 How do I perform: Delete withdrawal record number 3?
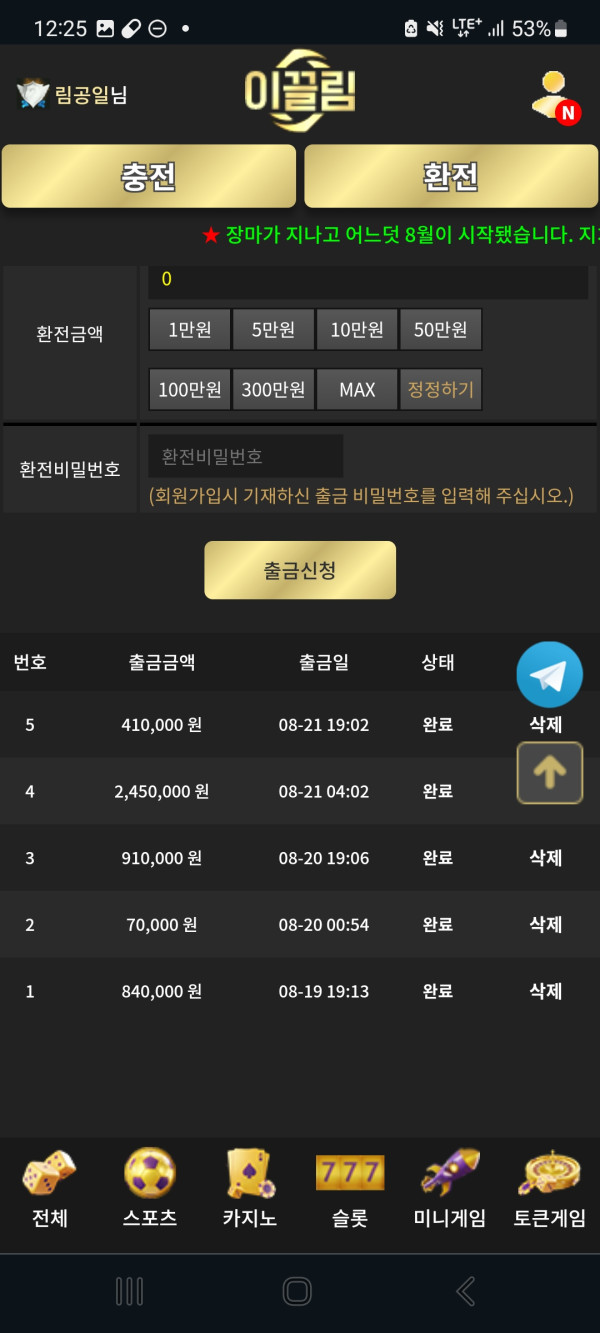click(545, 858)
